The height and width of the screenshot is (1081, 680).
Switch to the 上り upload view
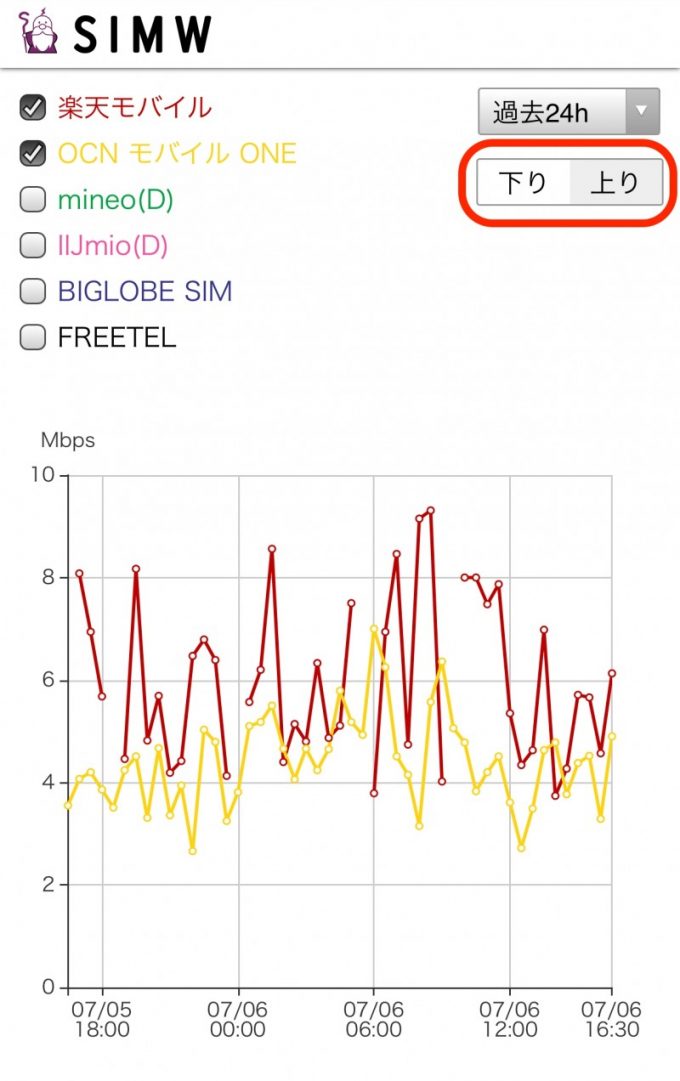pyautogui.click(x=614, y=183)
